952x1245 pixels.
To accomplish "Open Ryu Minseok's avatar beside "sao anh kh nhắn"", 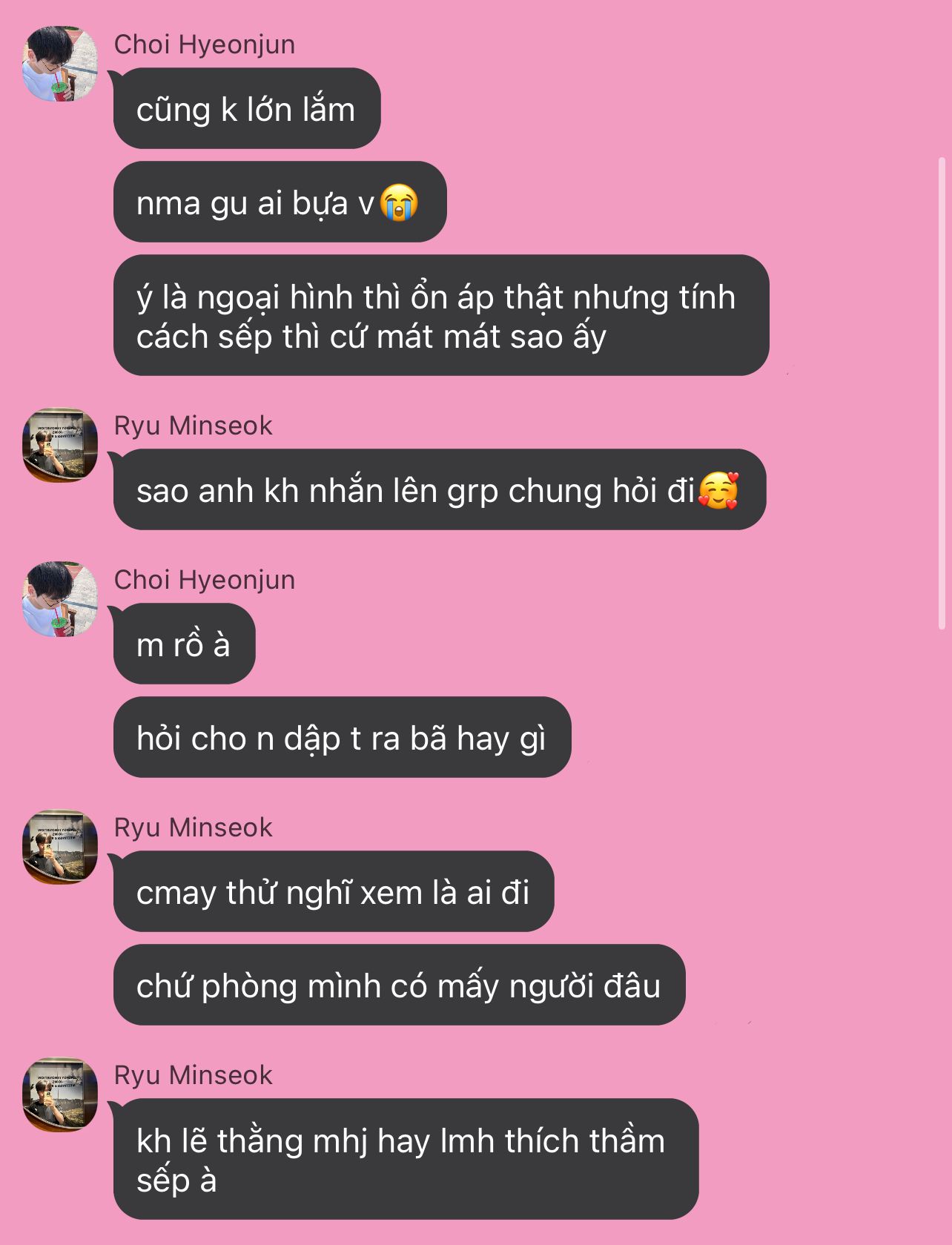I will pos(60,445).
